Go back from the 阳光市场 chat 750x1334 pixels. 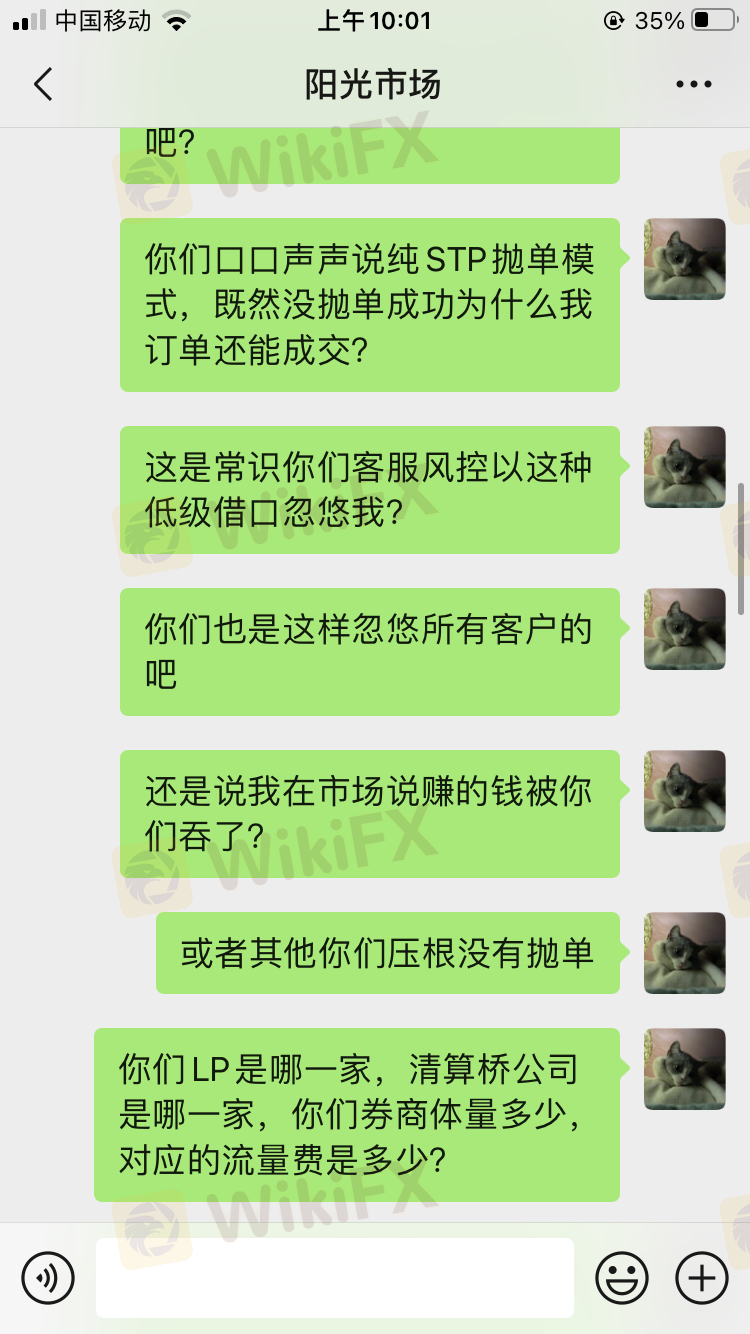(43, 85)
